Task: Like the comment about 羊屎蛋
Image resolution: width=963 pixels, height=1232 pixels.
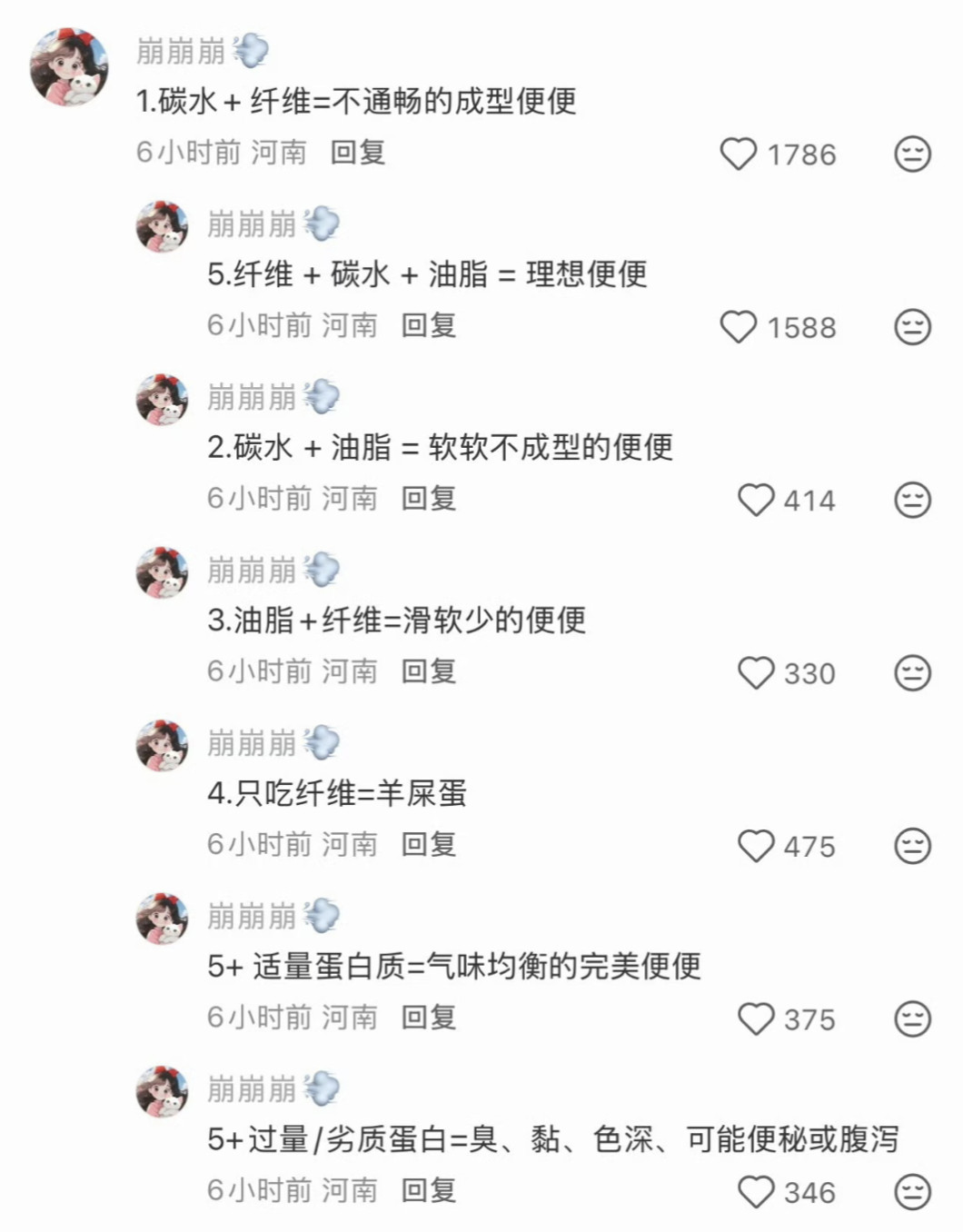Action: pyautogui.click(x=756, y=845)
